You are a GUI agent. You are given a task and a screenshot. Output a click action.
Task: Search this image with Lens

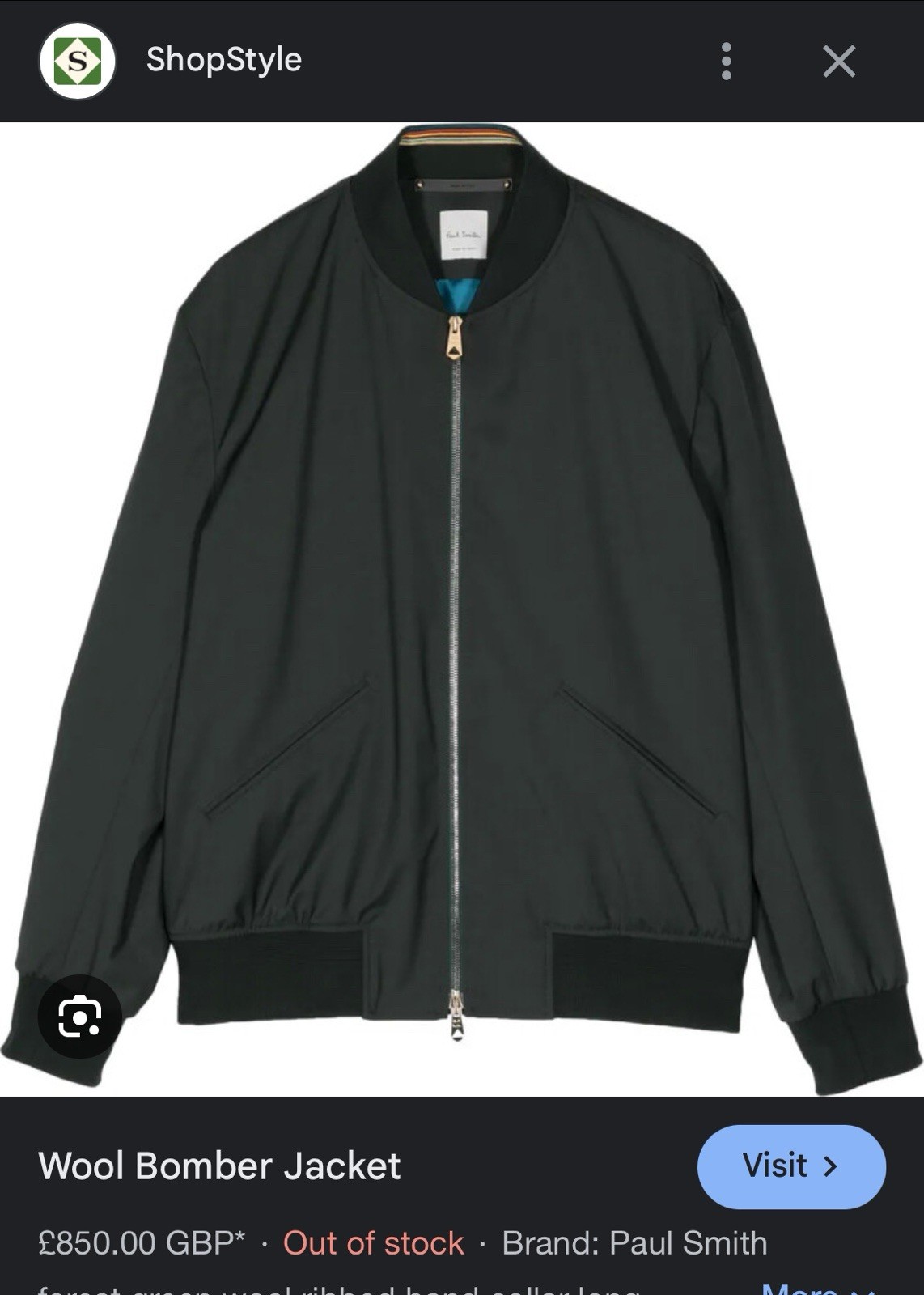pos(79,1017)
